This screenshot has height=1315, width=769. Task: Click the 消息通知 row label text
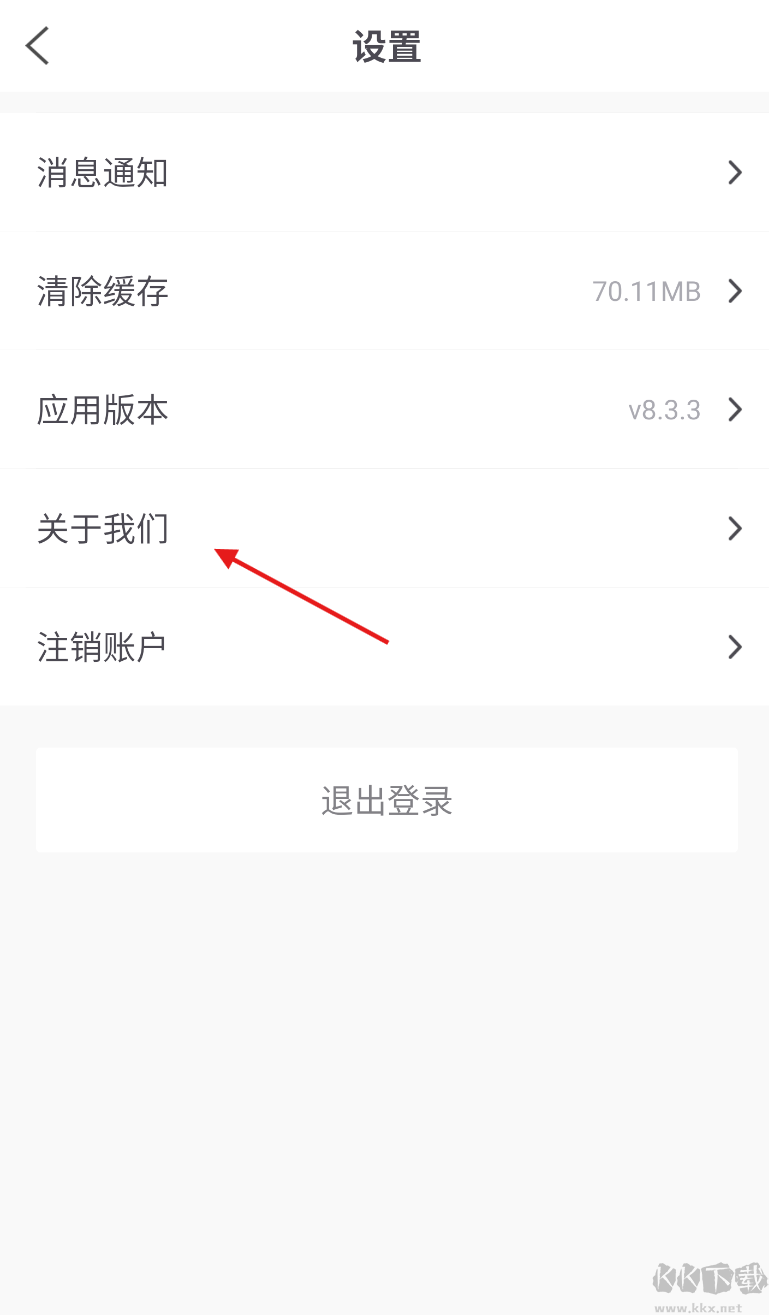102,172
